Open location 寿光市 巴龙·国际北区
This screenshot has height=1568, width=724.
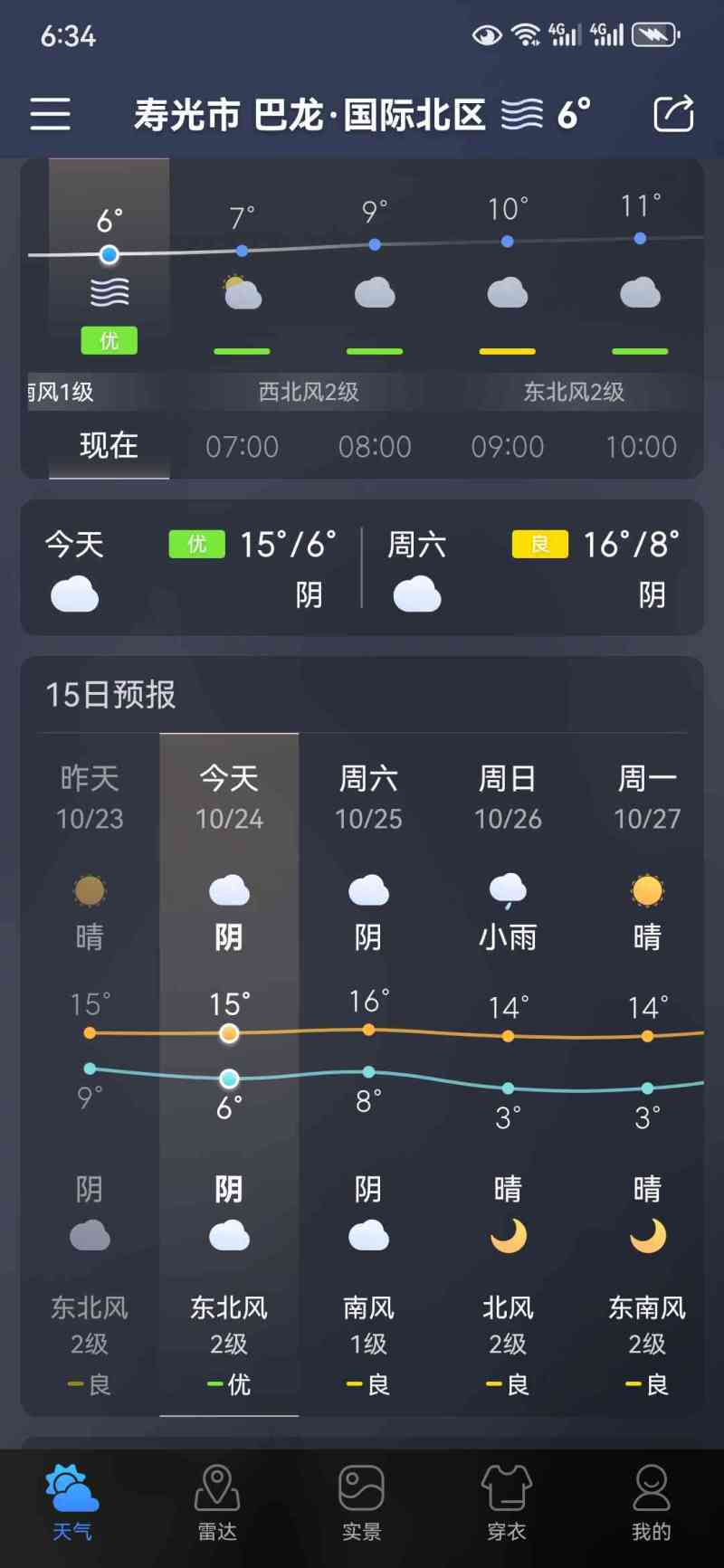(310, 115)
